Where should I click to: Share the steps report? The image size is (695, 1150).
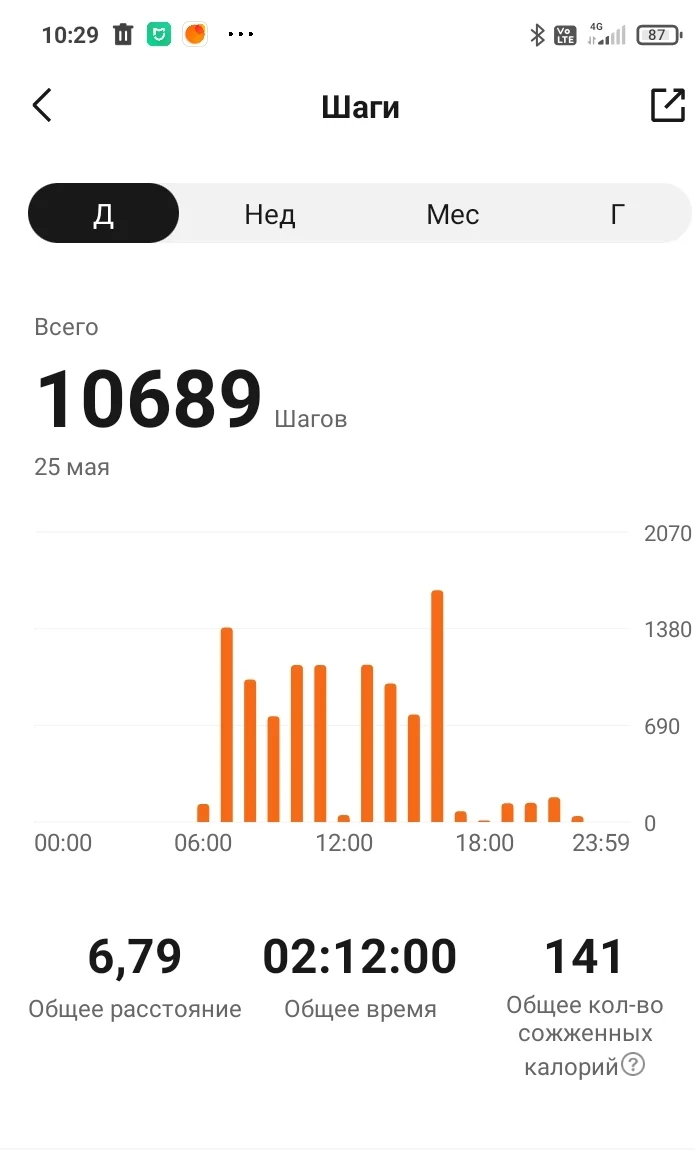pyautogui.click(x=667, y=106)
